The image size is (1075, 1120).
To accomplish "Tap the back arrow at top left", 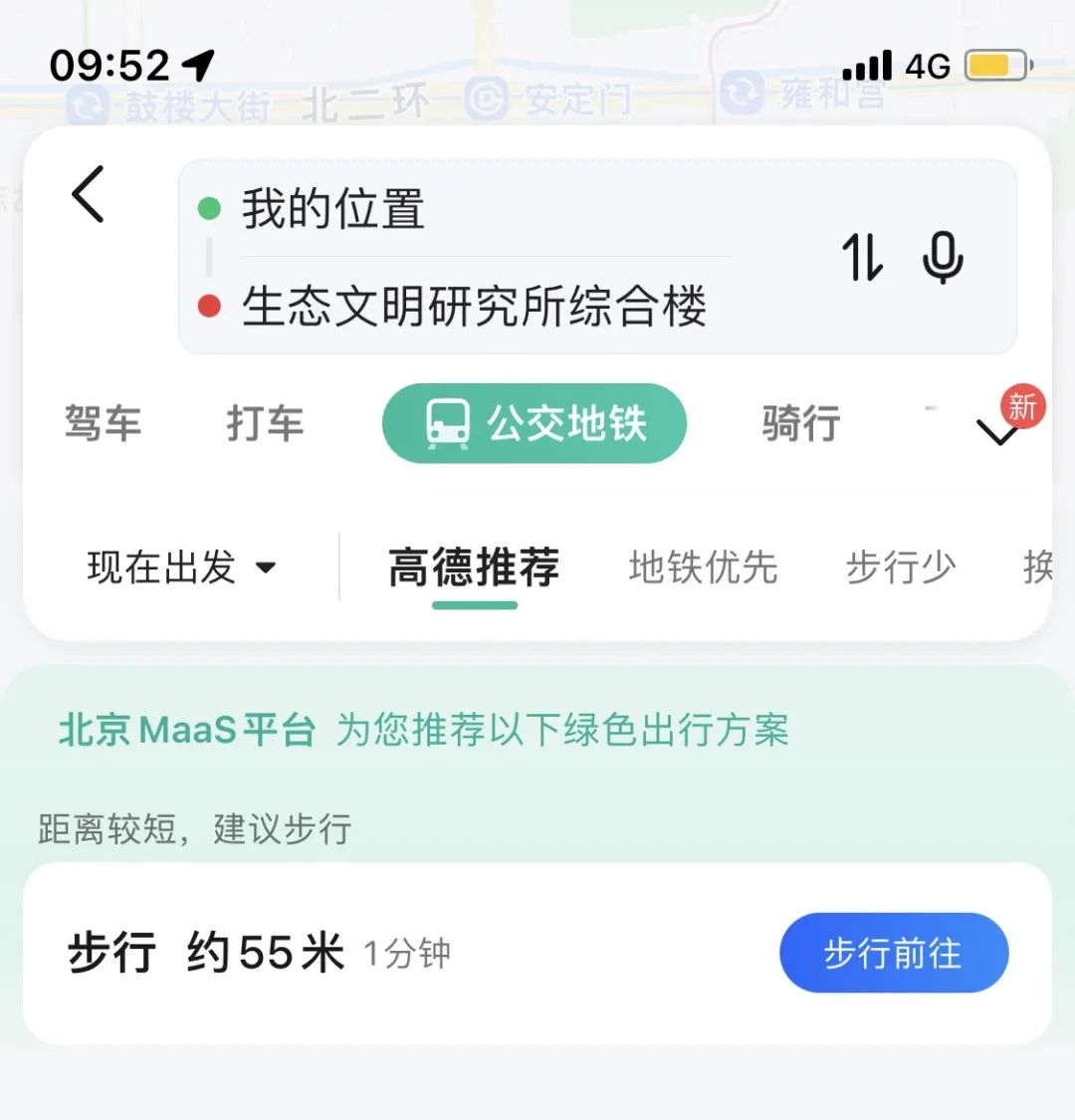I will click(x=90, y=195).
